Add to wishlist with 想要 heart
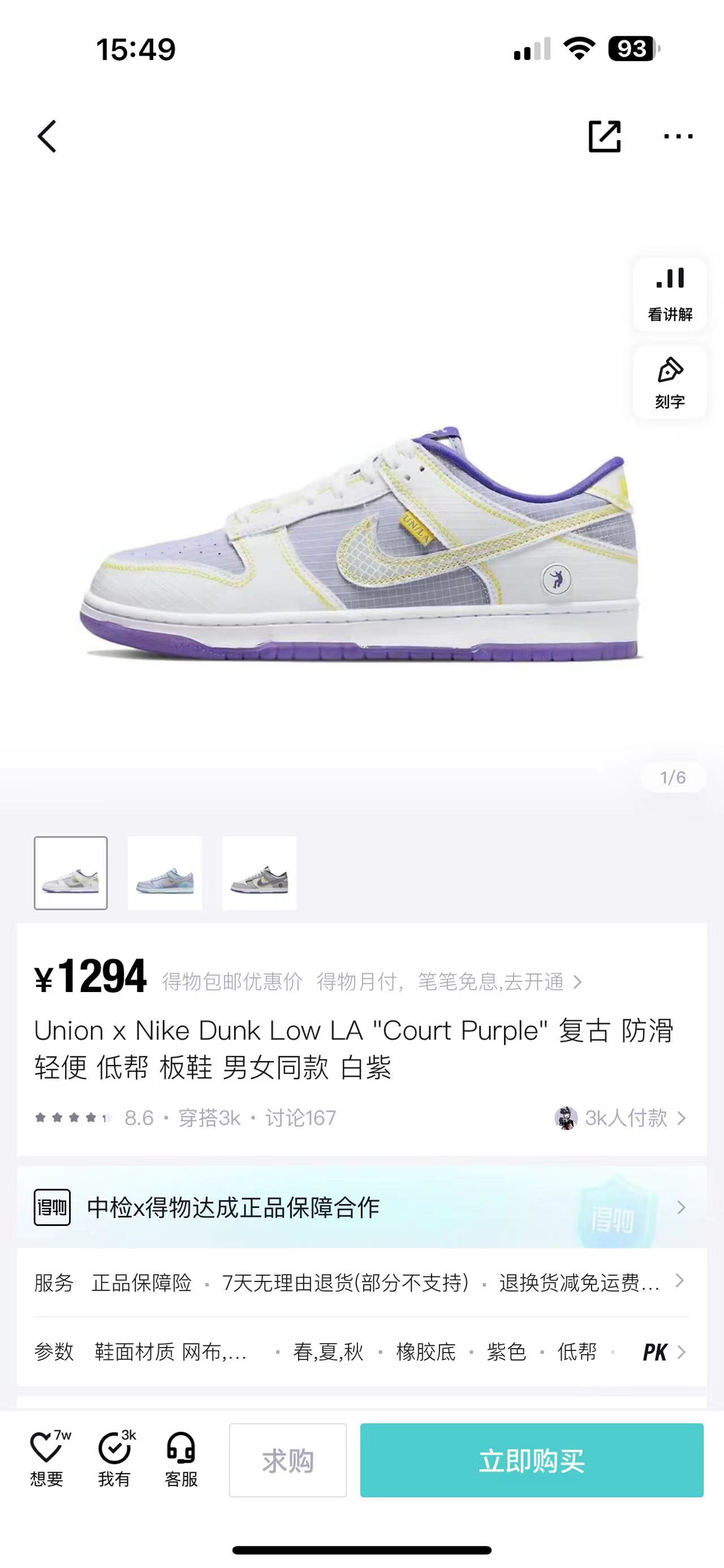The width and height of the screenshot is (724, 1568). point(48,1459)
